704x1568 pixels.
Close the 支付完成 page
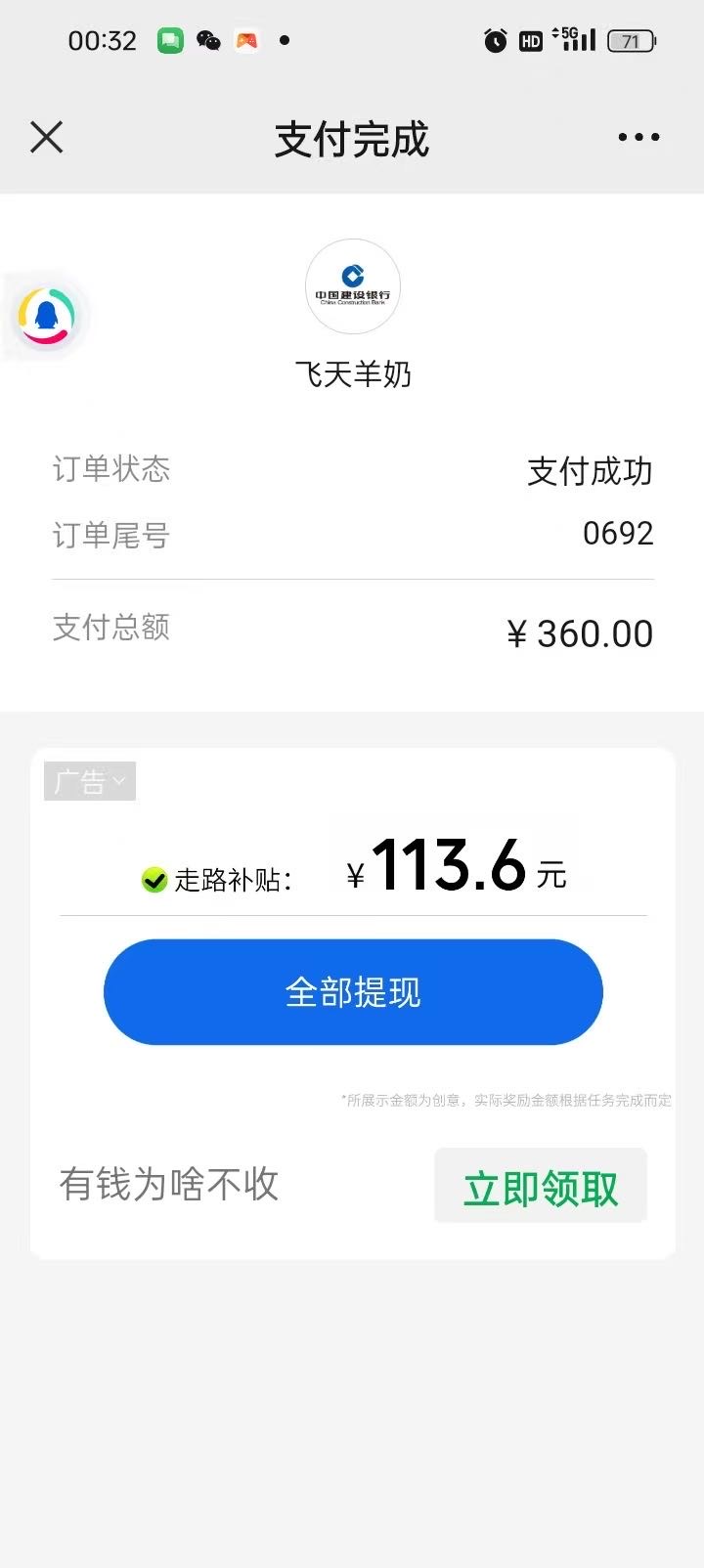click(x=46, y=138)
